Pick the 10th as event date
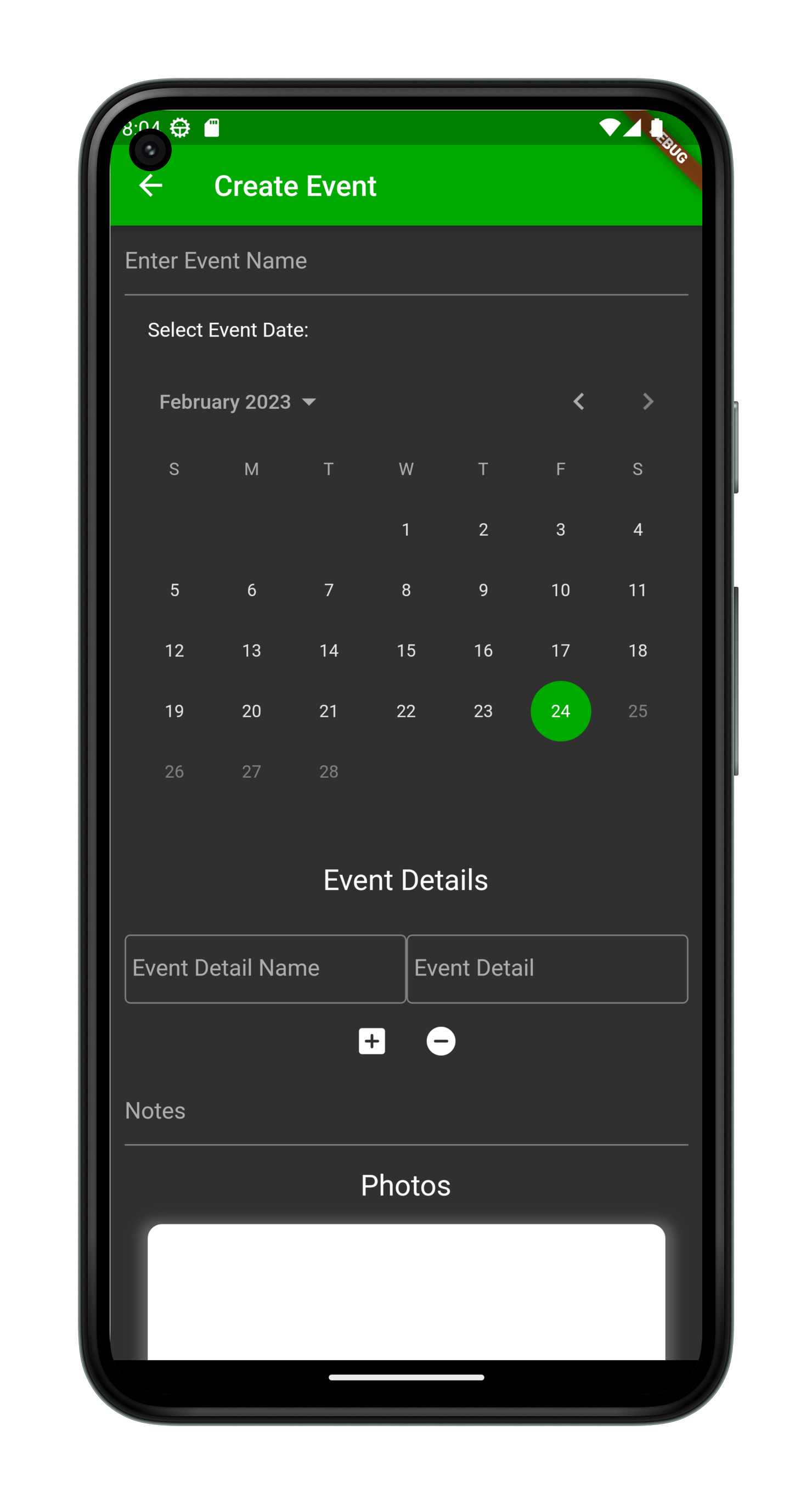Screen dimensions: 812x1504 tap(560, 590)
